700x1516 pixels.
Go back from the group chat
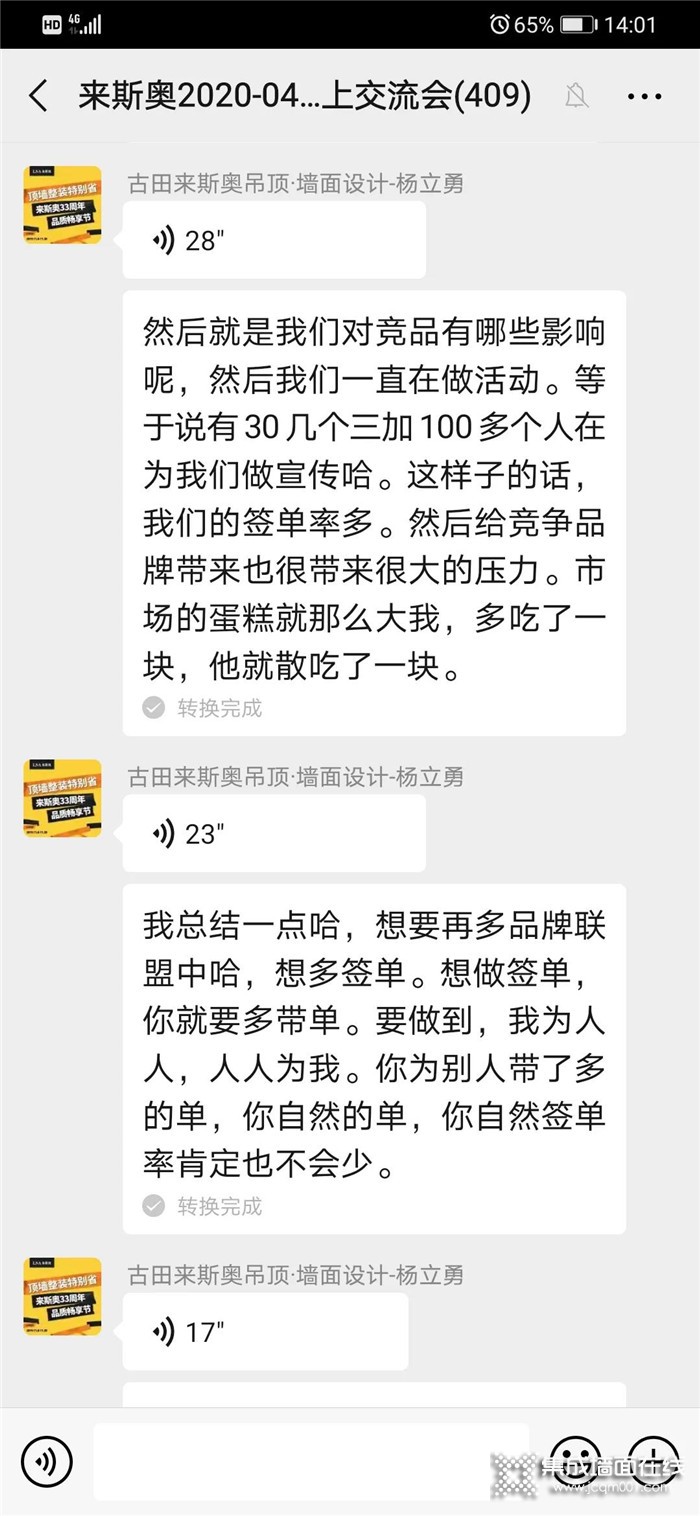[x=38, y=96]
